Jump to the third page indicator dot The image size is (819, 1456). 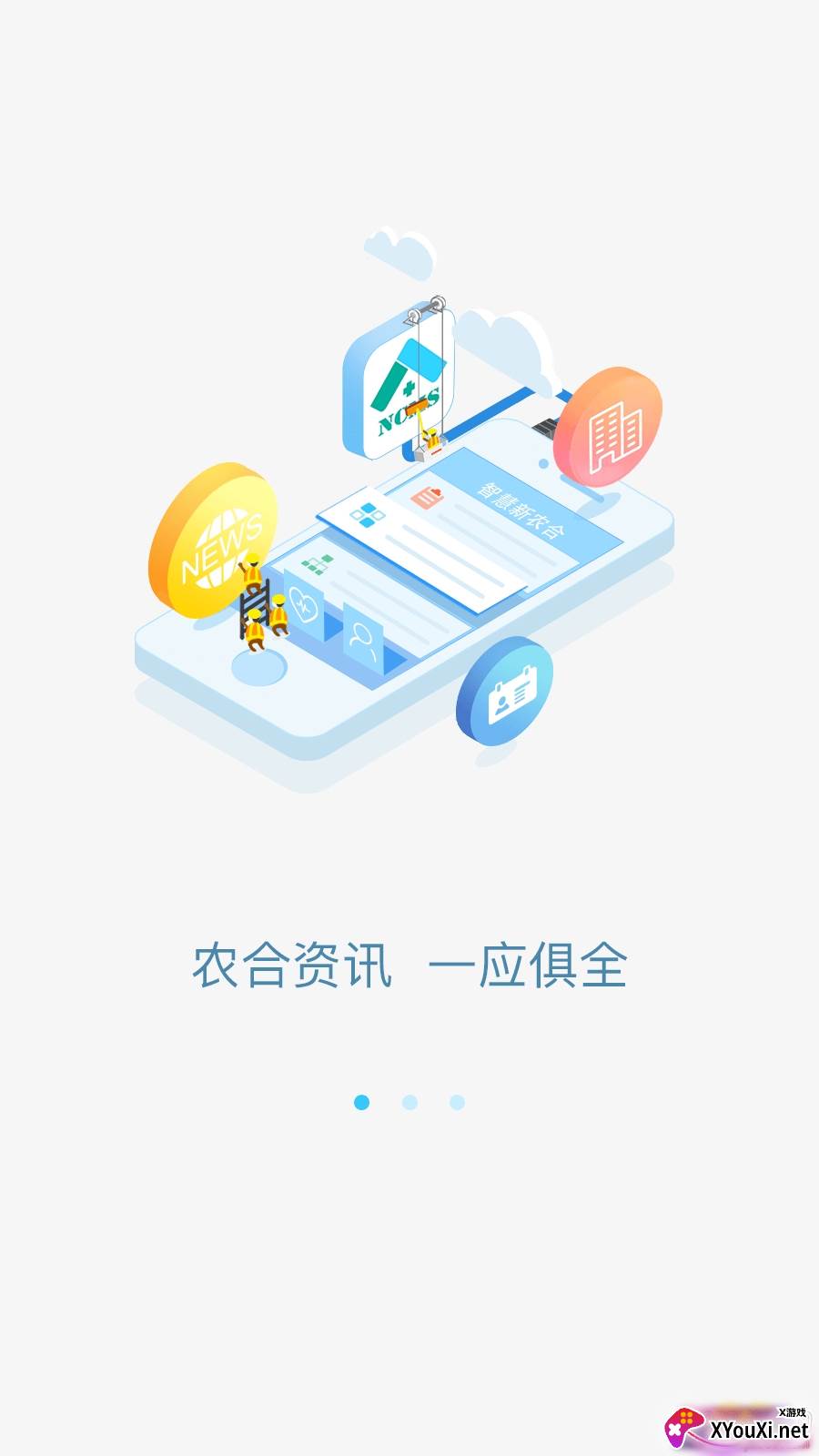(x=457, y=1102)
